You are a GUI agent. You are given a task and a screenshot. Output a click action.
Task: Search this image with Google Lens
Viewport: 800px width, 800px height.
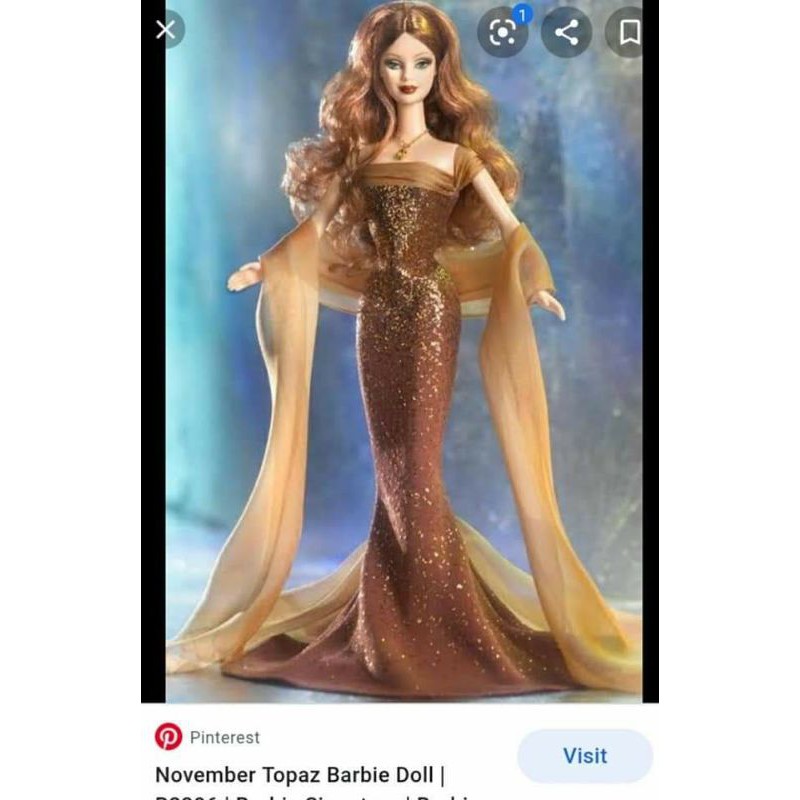coord(503,32)
